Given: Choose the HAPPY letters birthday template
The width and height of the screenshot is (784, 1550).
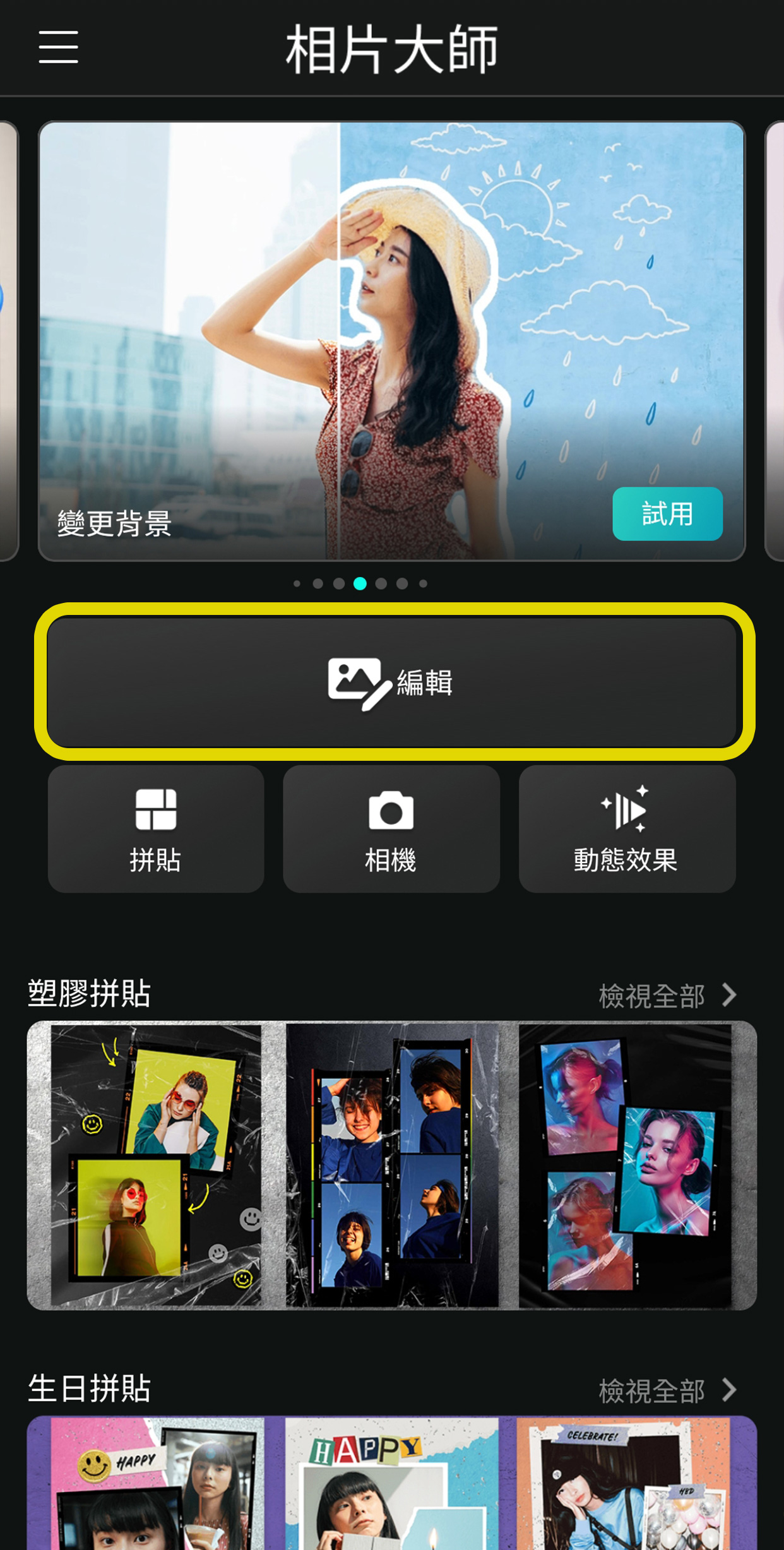Looking at the screenshot, I should click(391, 1484).
